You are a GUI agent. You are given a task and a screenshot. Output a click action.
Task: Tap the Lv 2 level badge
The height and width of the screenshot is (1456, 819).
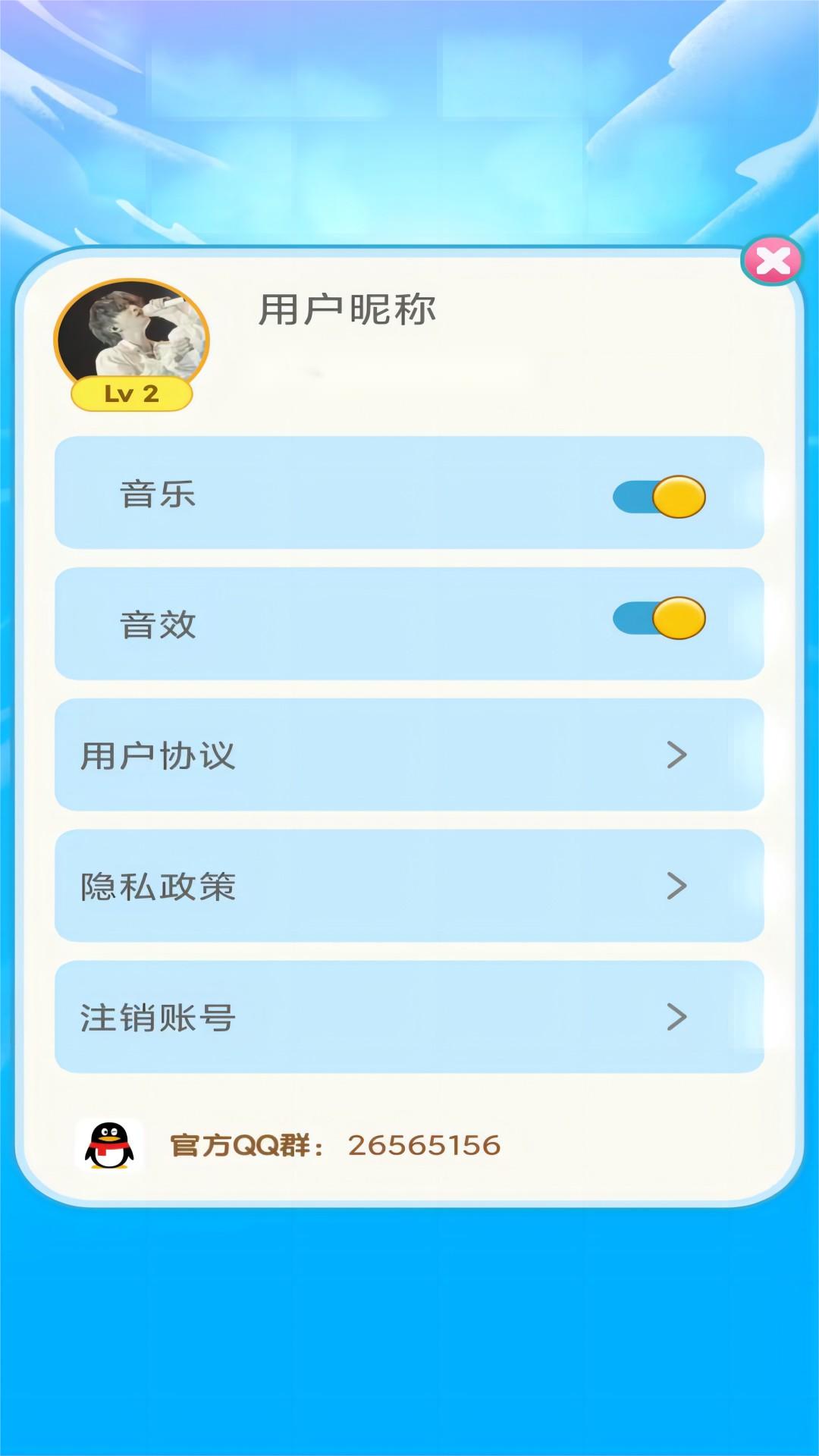tap(133, 393)
